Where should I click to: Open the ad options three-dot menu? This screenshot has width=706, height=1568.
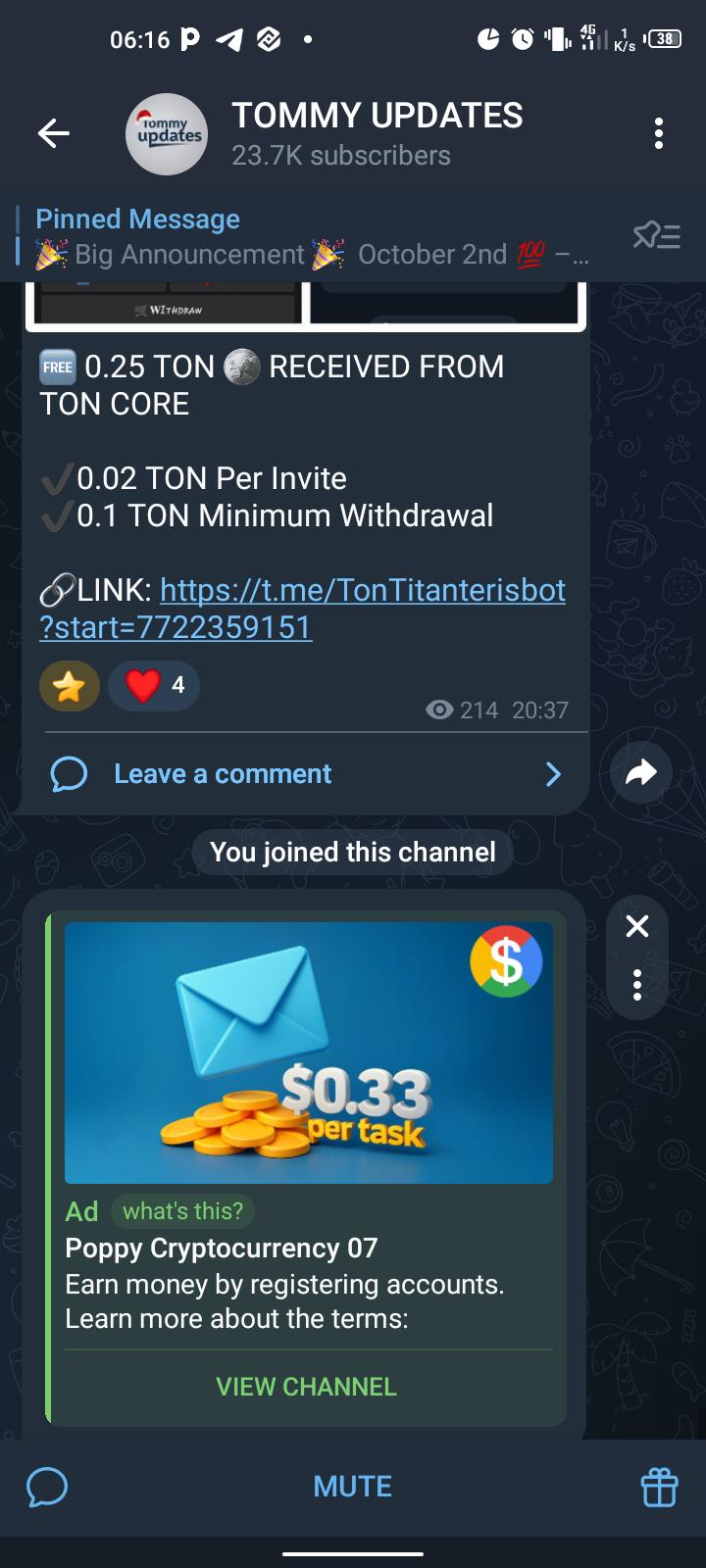point(637,985)
